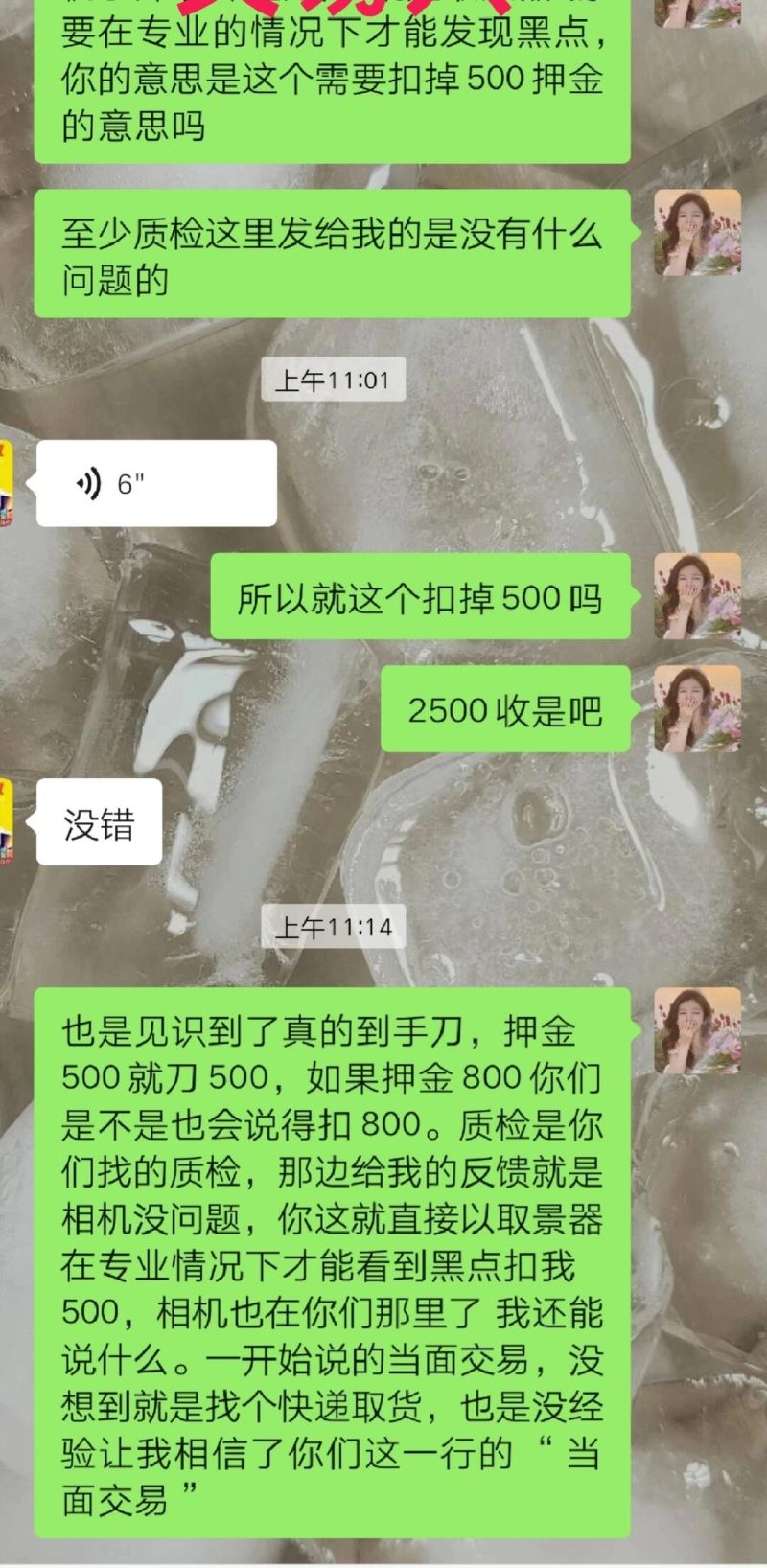
Task: Tap the avatar next to "2500收是吧"
Action: (697, 709)
